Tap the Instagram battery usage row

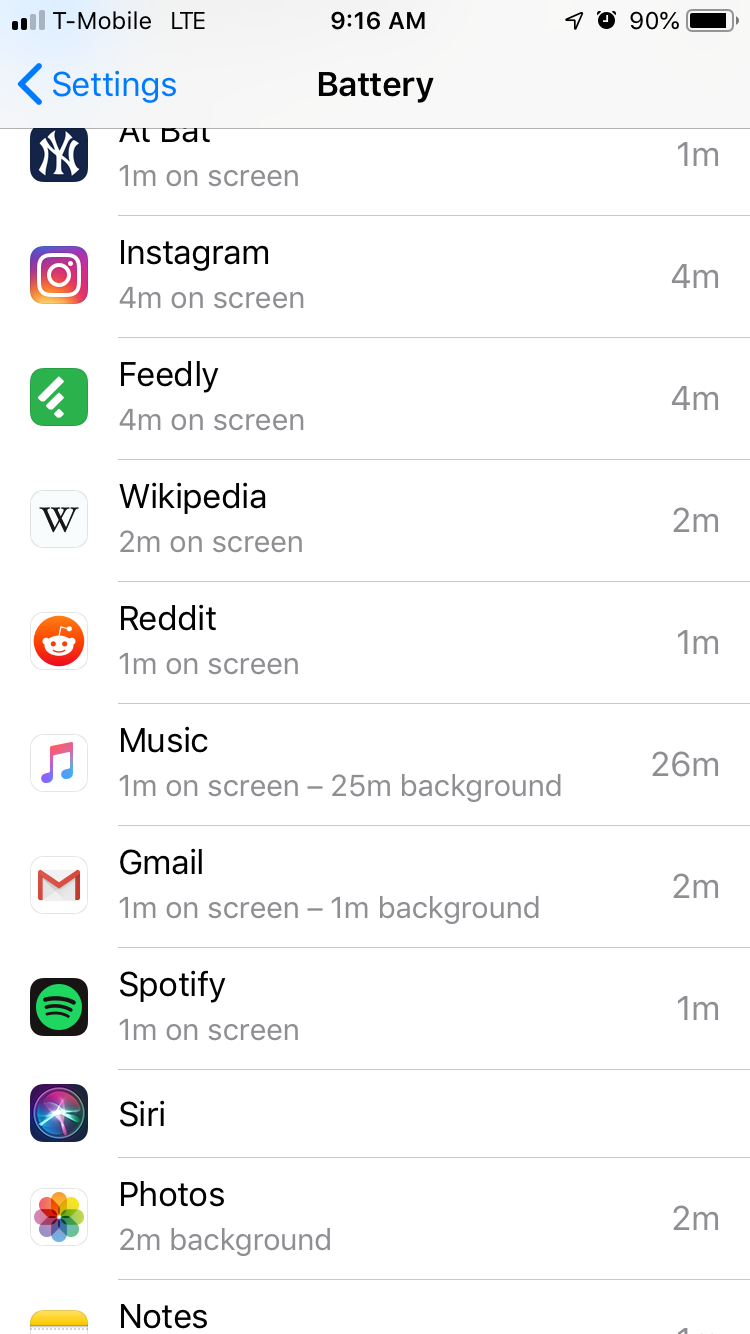(x=375, y=275)
